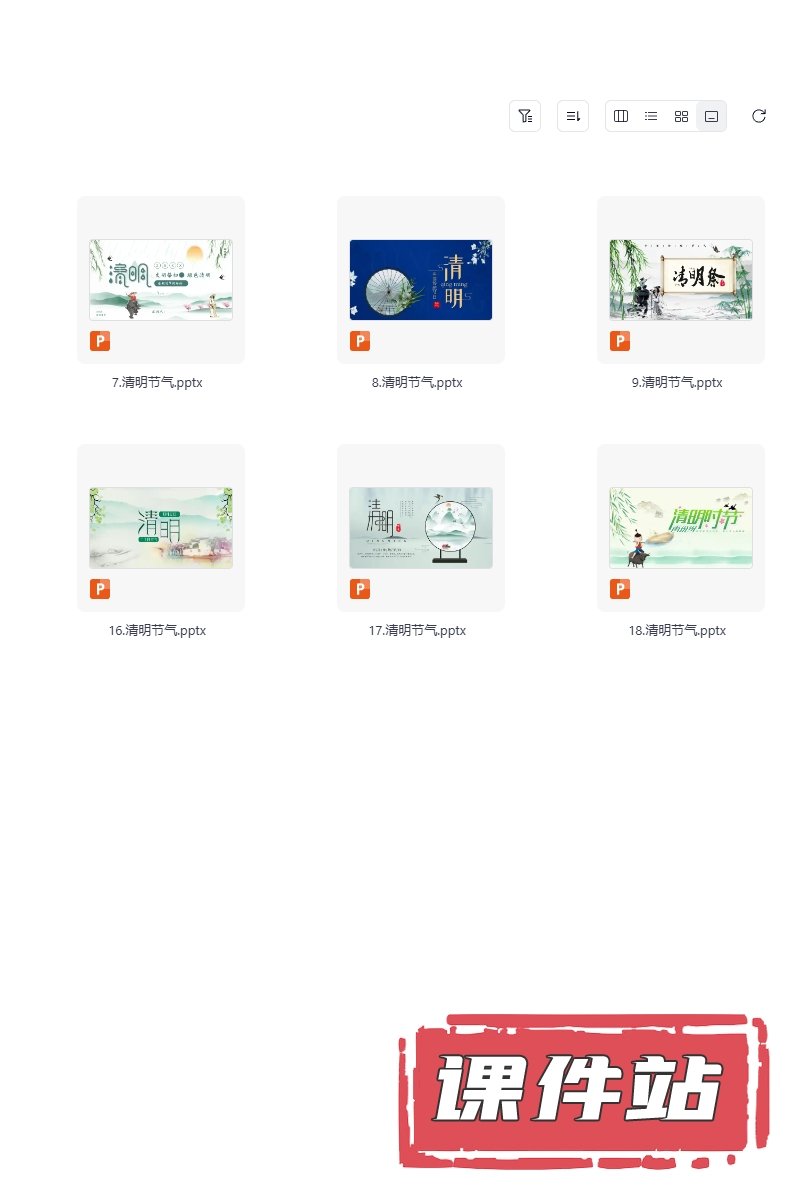Select the large thumbnail view
The width and height of the screenshot is (800, 1200).
tap(711, 116)
